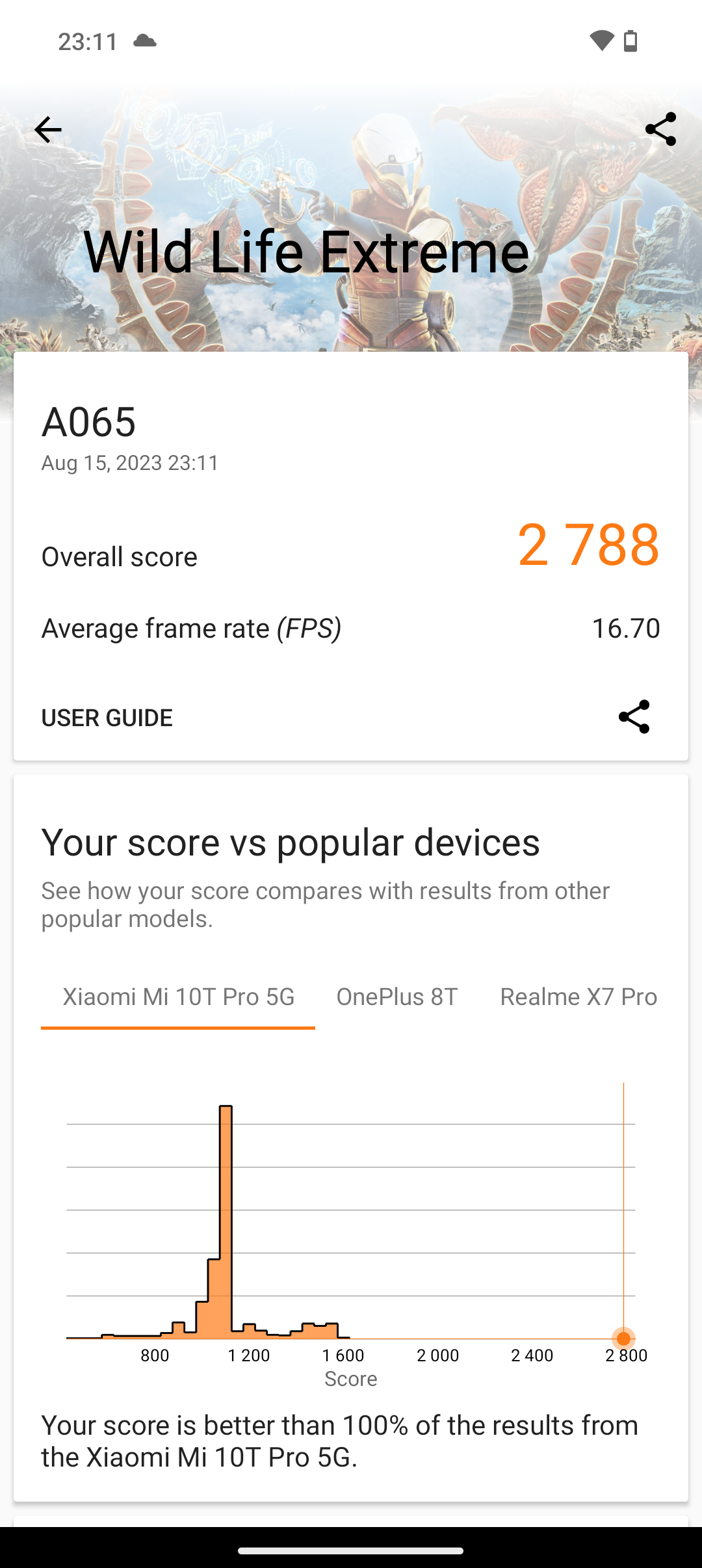
Task: Tap the share icon beside USER GUIDE
Action: click(634, 717)
